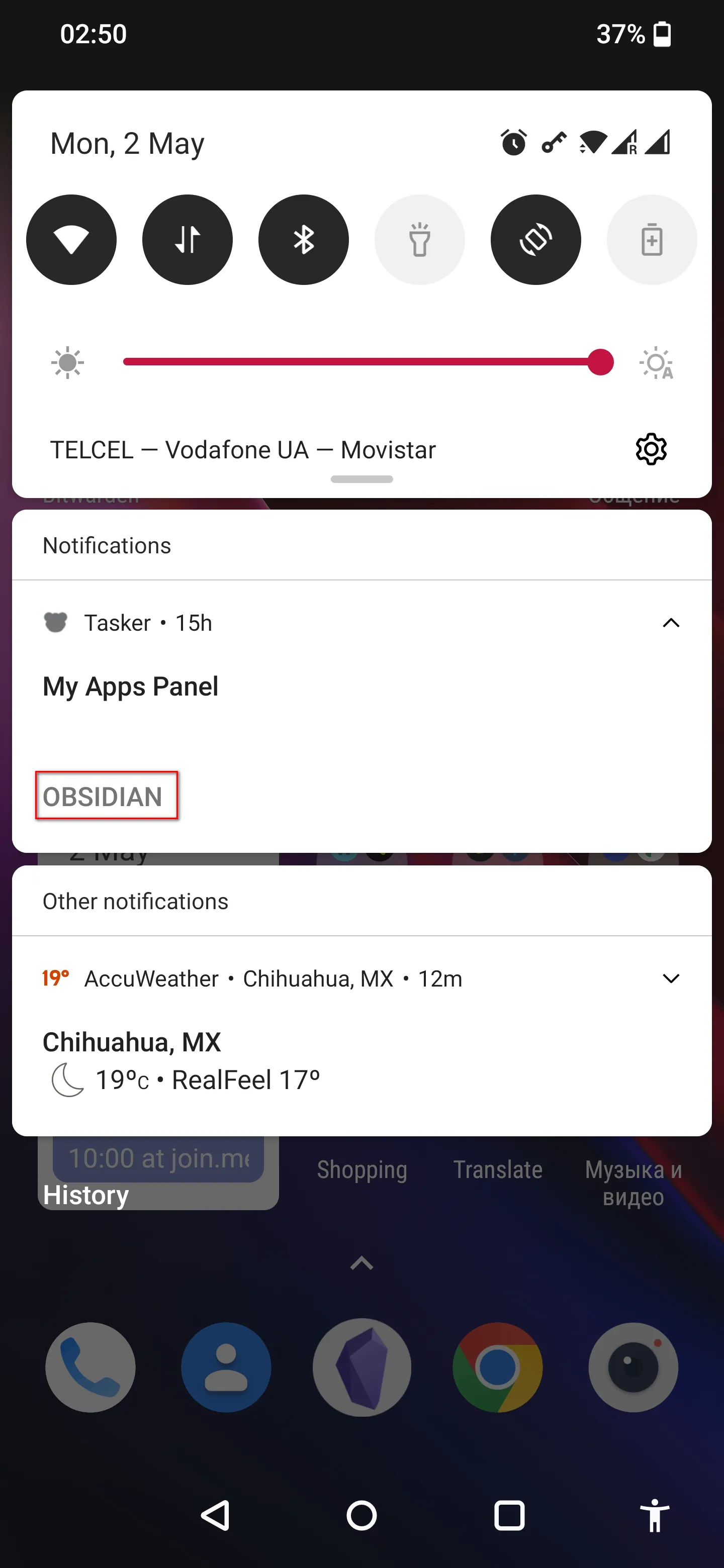
Task: Turn off Bluetooth
Action: 303,240
